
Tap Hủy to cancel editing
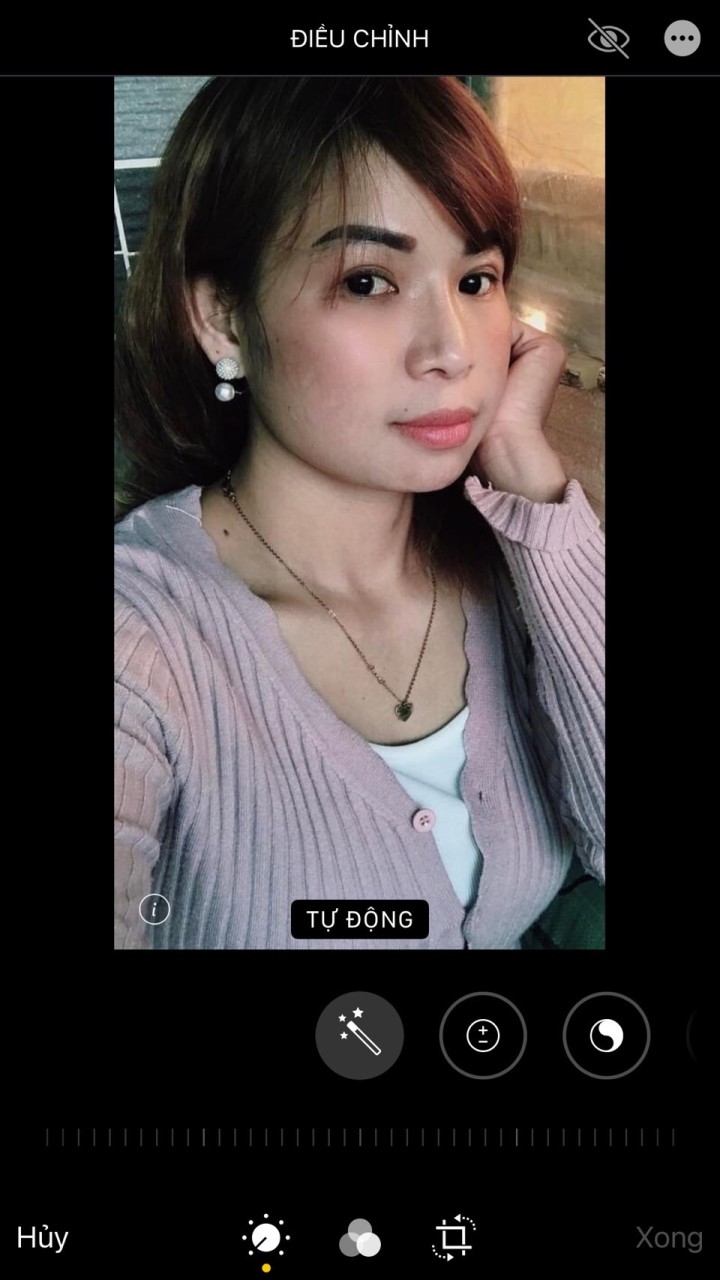point(42,1238)
